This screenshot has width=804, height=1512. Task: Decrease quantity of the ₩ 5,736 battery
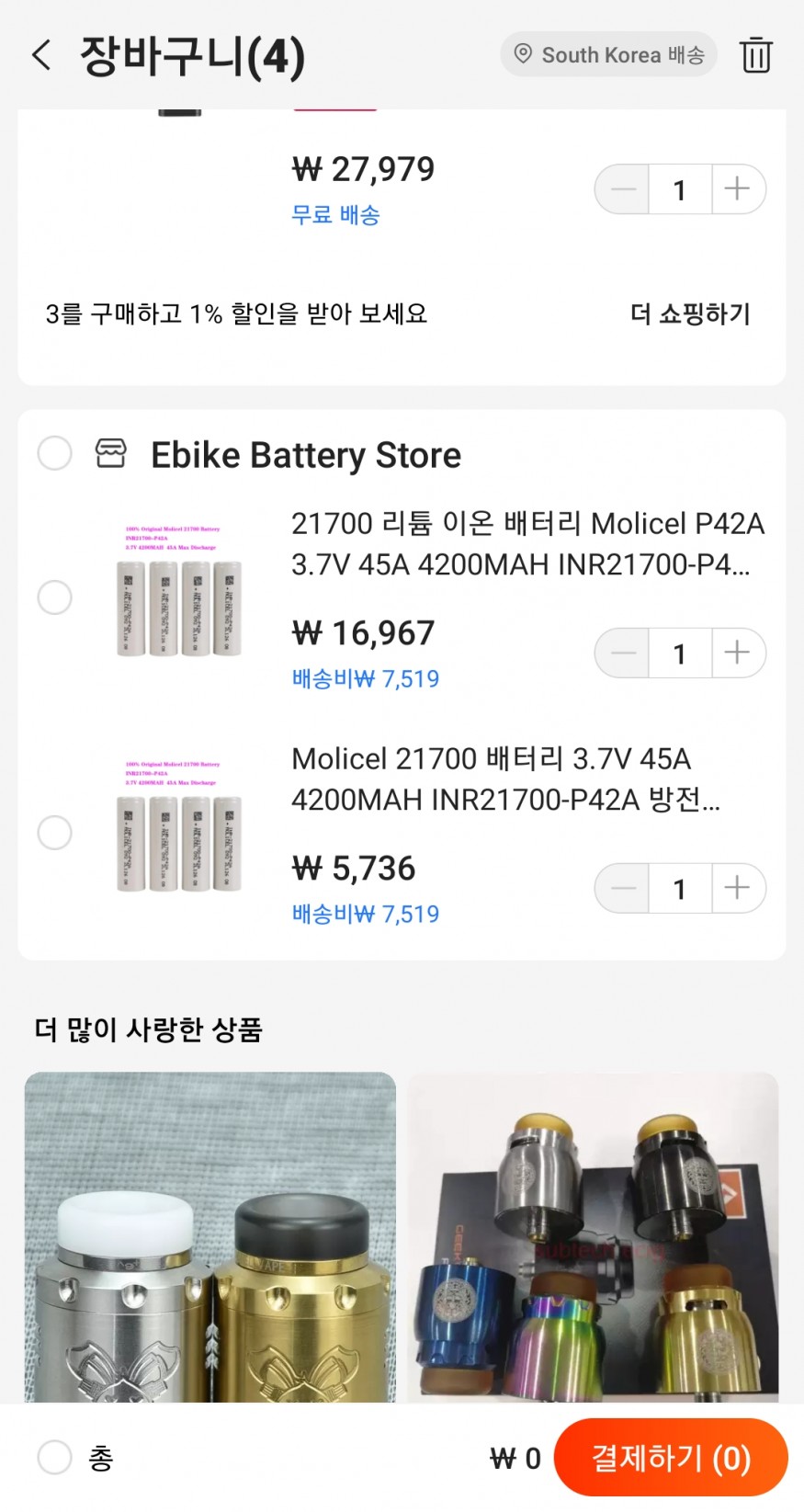point(623,888)
